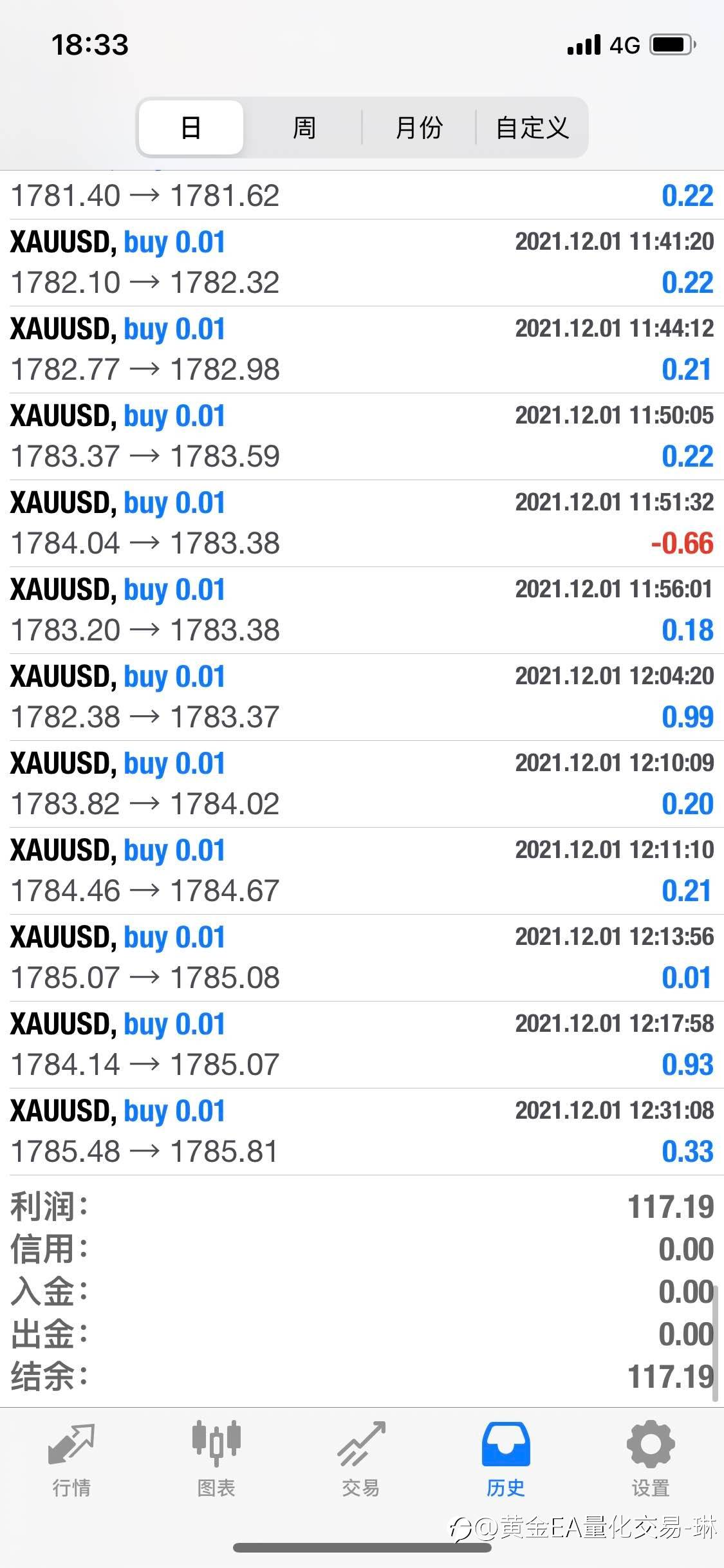Open the XAUUSD trade closed at 11:56:01
The width and height of the screenshot is (724, 1568).
(362, 610)
